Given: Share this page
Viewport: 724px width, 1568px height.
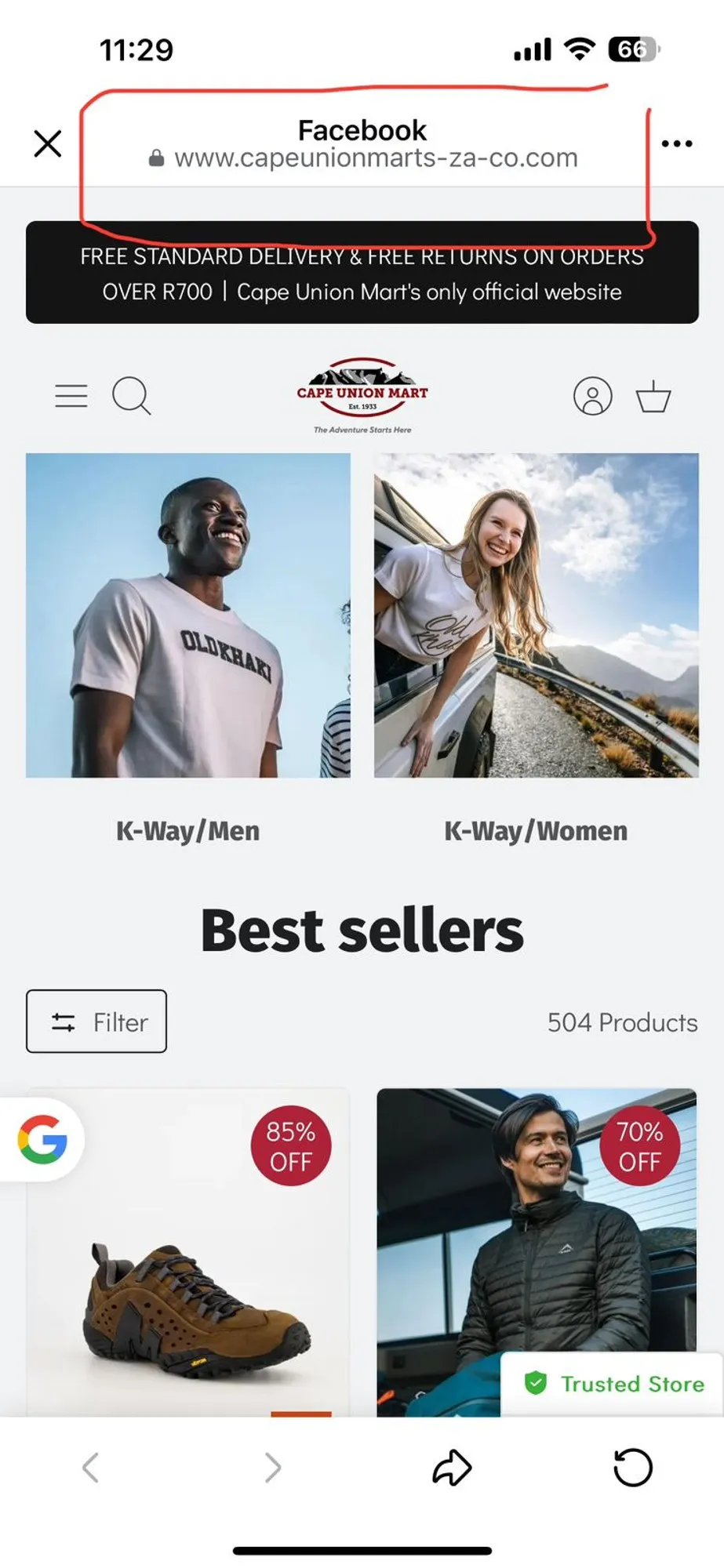Looking at the screenshot, I should [452, 1468].
